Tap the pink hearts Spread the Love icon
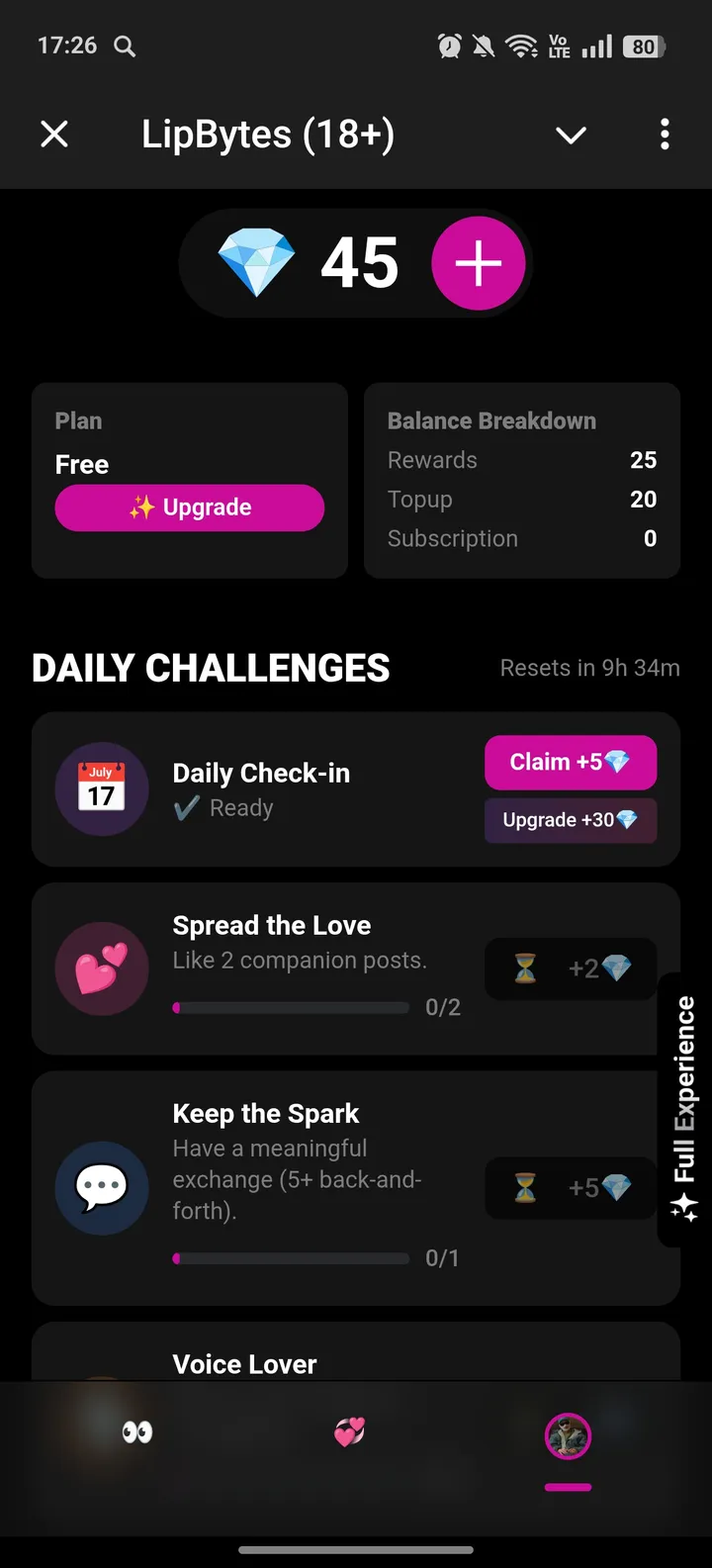712x1568 pixels. click(x=102, y=968)
